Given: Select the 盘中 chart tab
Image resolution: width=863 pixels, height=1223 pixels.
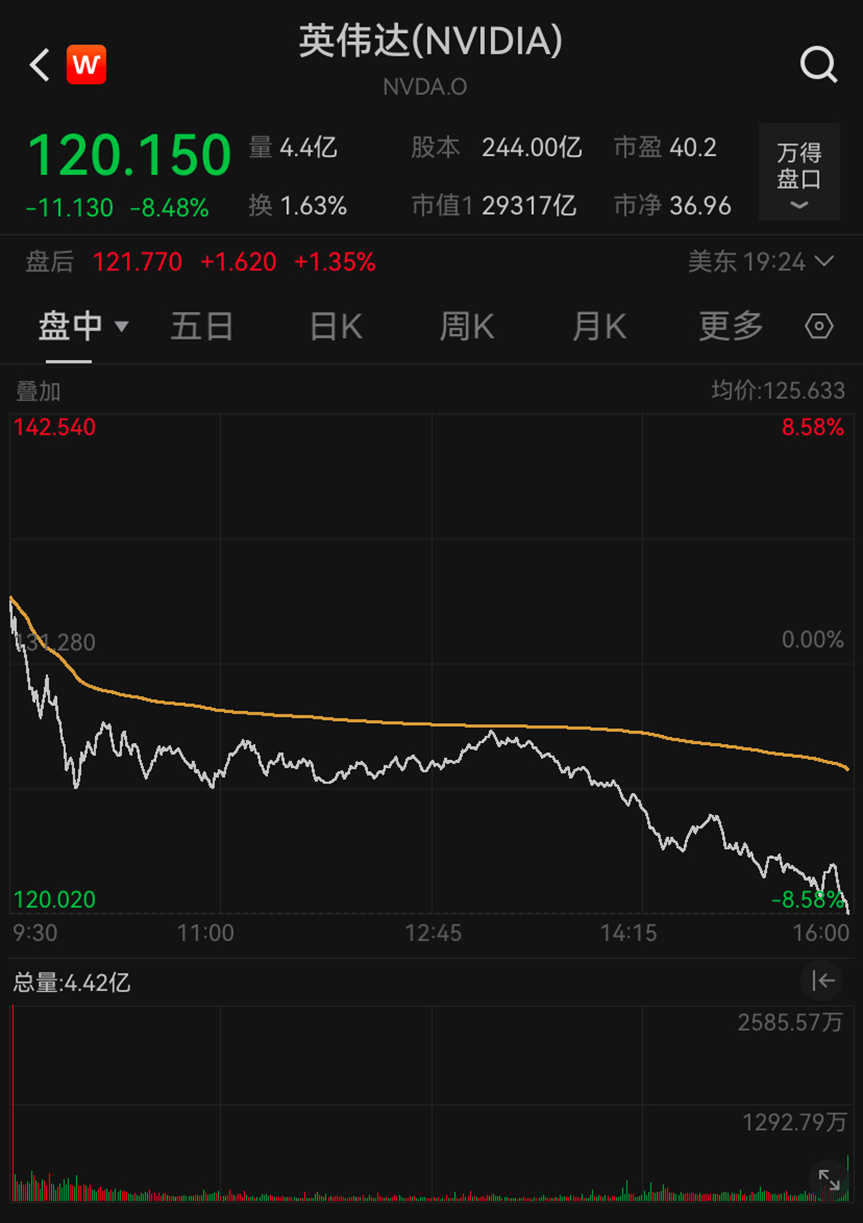Looking at the screenshot, I should coord(82,326).
